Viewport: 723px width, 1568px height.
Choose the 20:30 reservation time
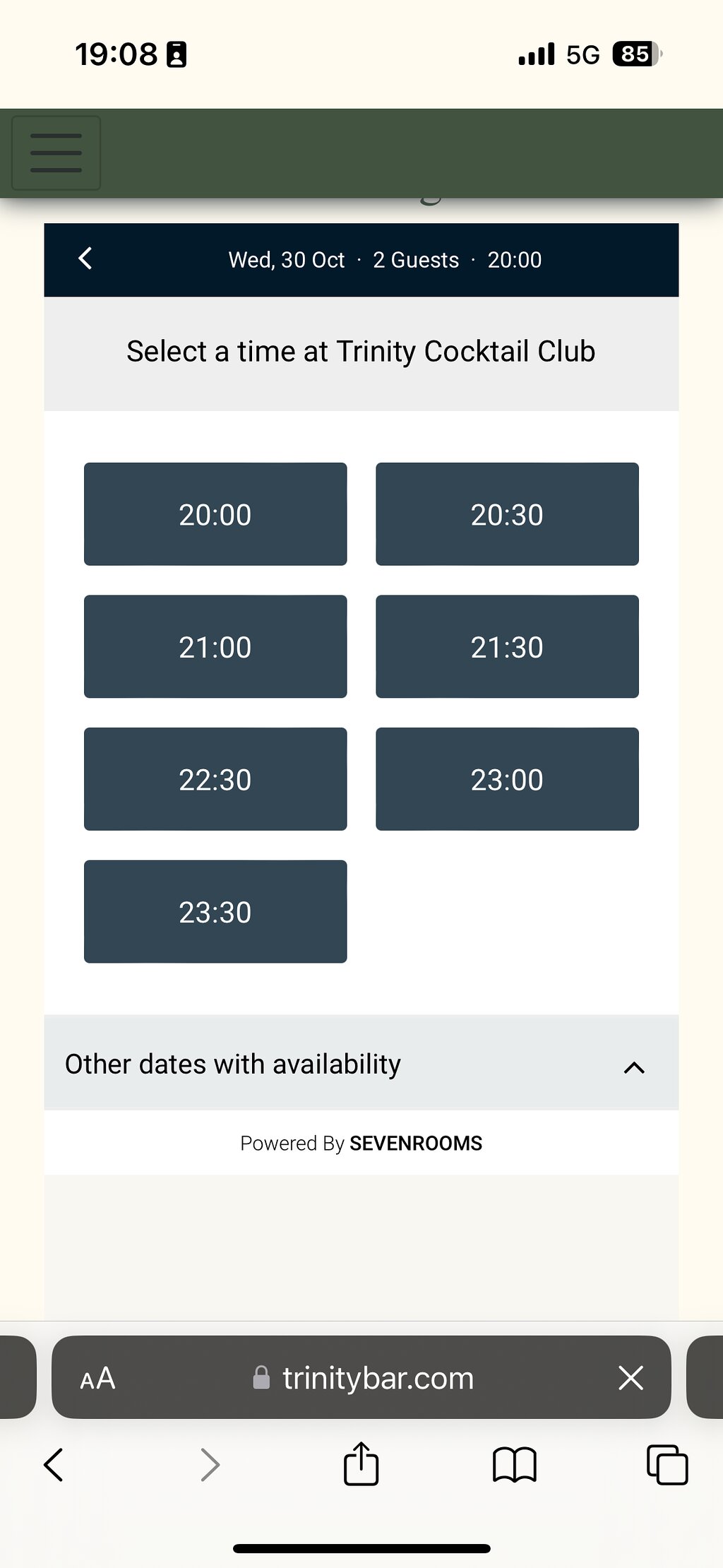(x=507, y=514)
